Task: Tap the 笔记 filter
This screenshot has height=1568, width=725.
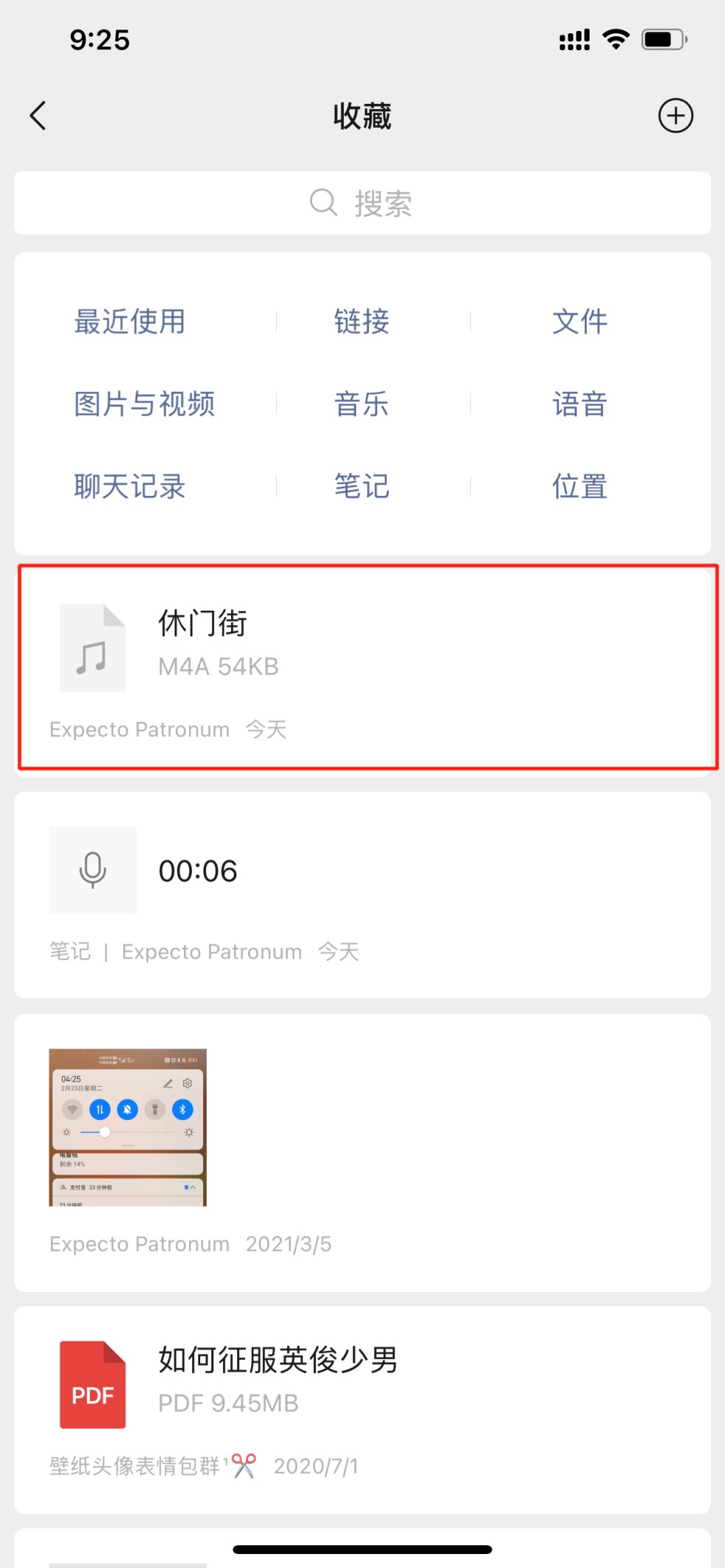Action: pos(361,486)
